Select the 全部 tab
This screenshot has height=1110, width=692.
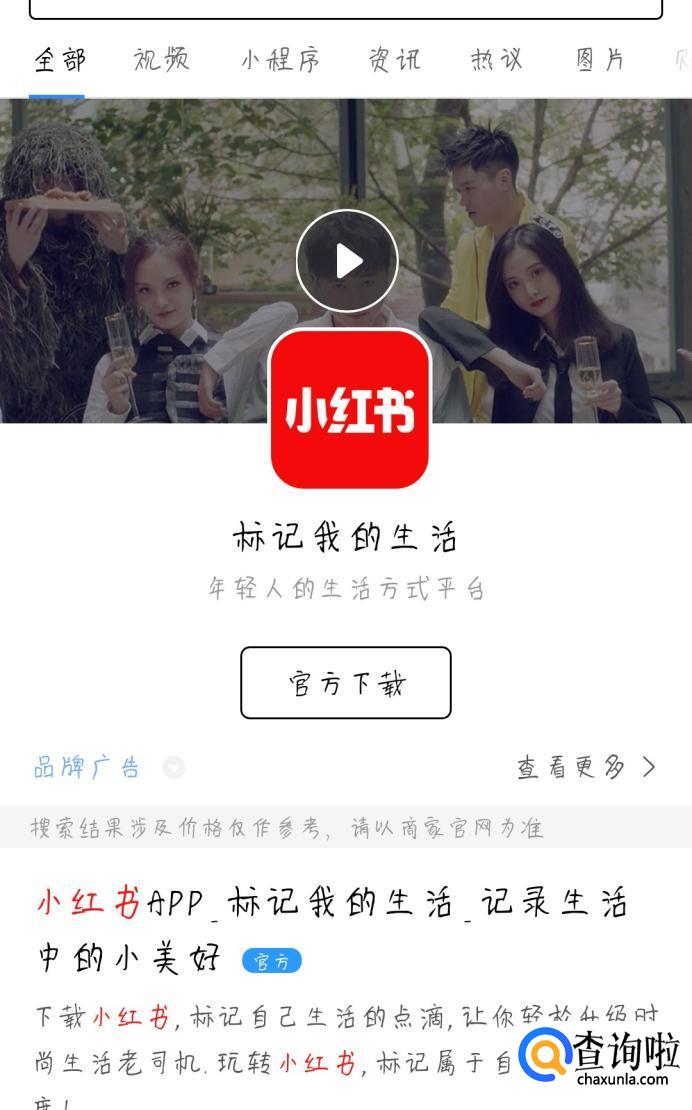[59, 60]
